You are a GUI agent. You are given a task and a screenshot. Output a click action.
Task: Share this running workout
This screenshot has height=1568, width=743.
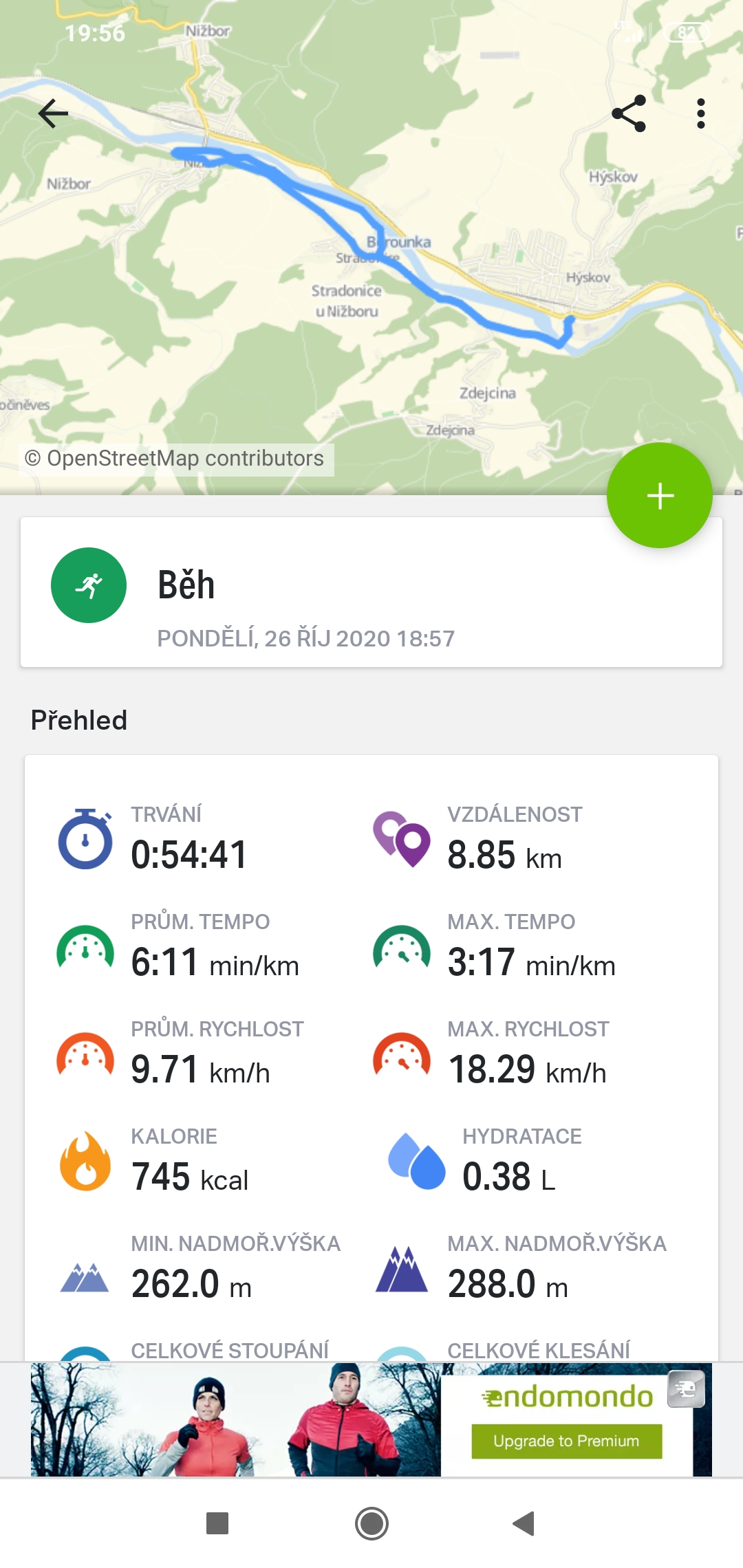tap(629, 114)
